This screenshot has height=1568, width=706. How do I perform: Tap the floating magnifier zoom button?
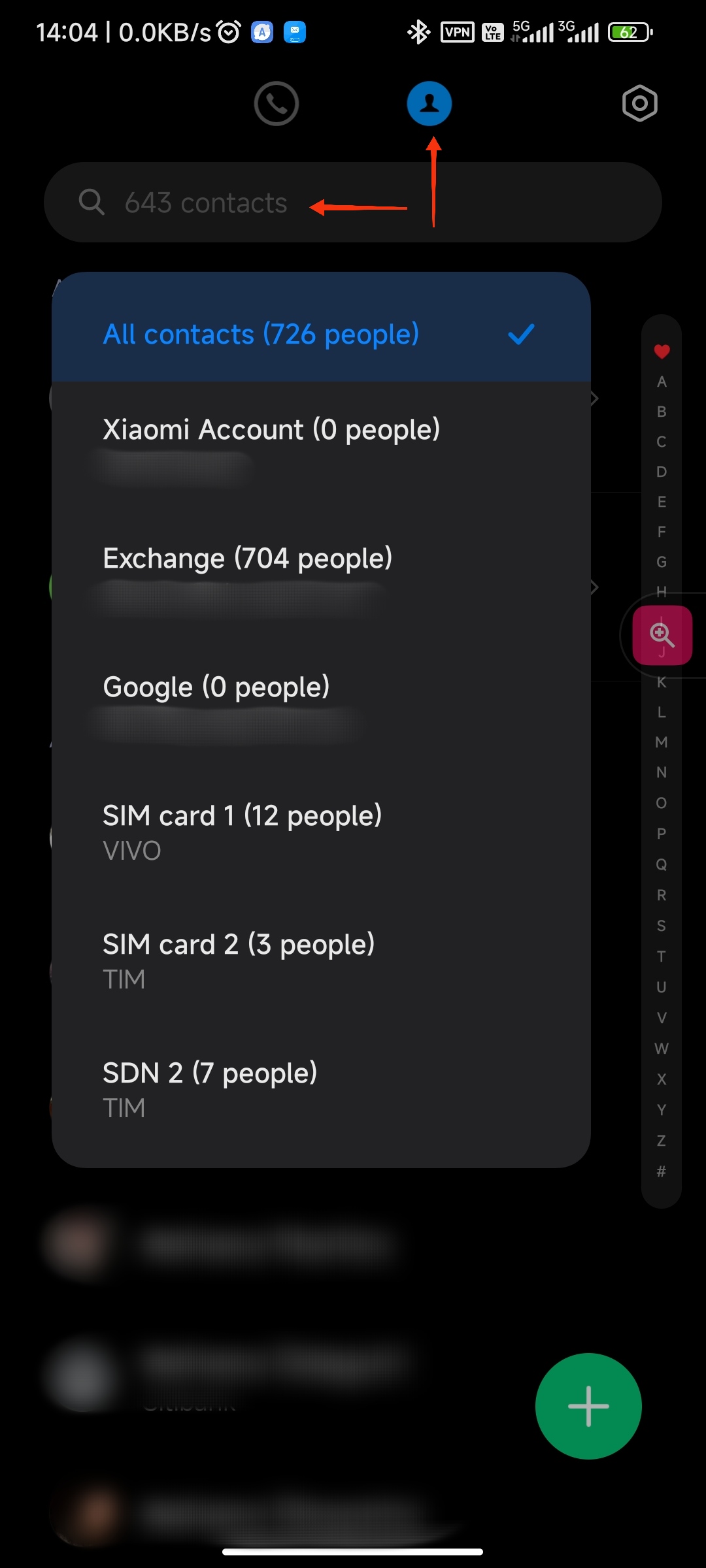point(662,635)
